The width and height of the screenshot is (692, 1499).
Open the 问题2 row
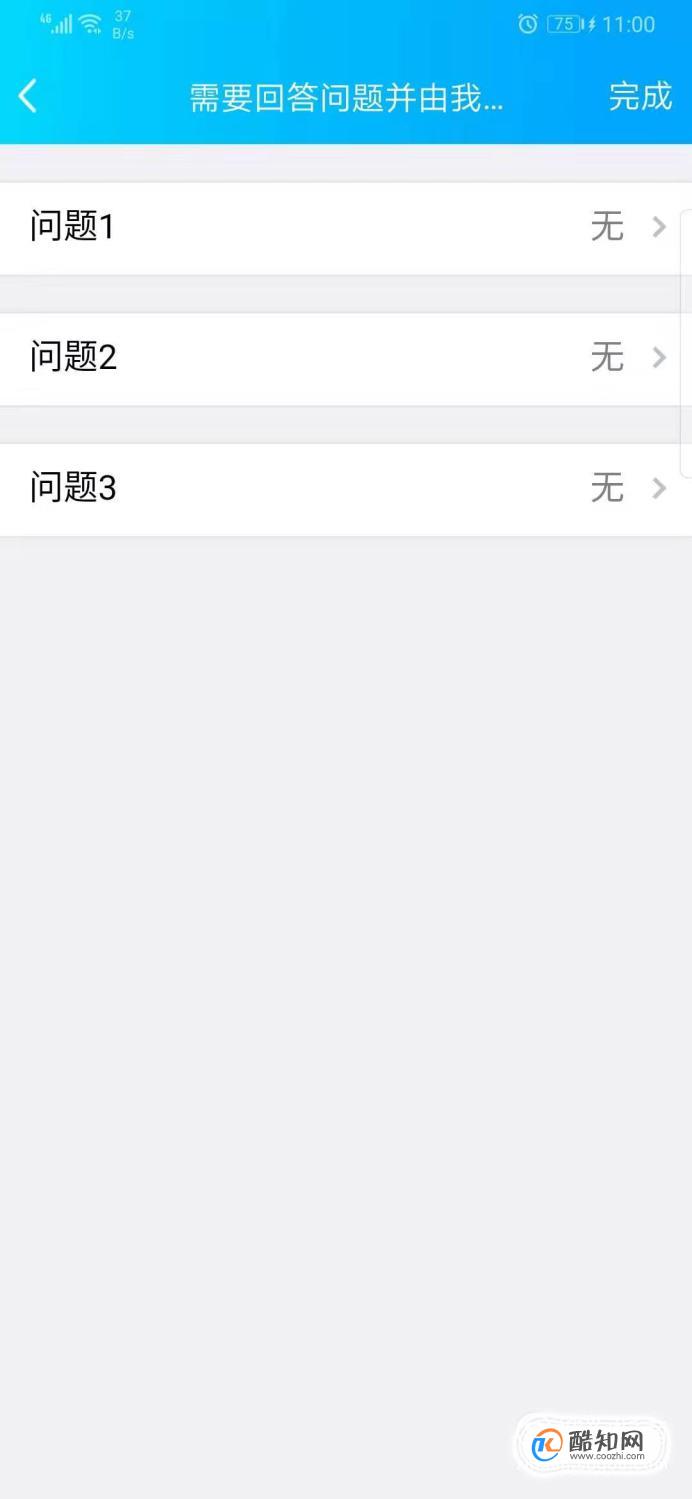[x=346, y=358]
